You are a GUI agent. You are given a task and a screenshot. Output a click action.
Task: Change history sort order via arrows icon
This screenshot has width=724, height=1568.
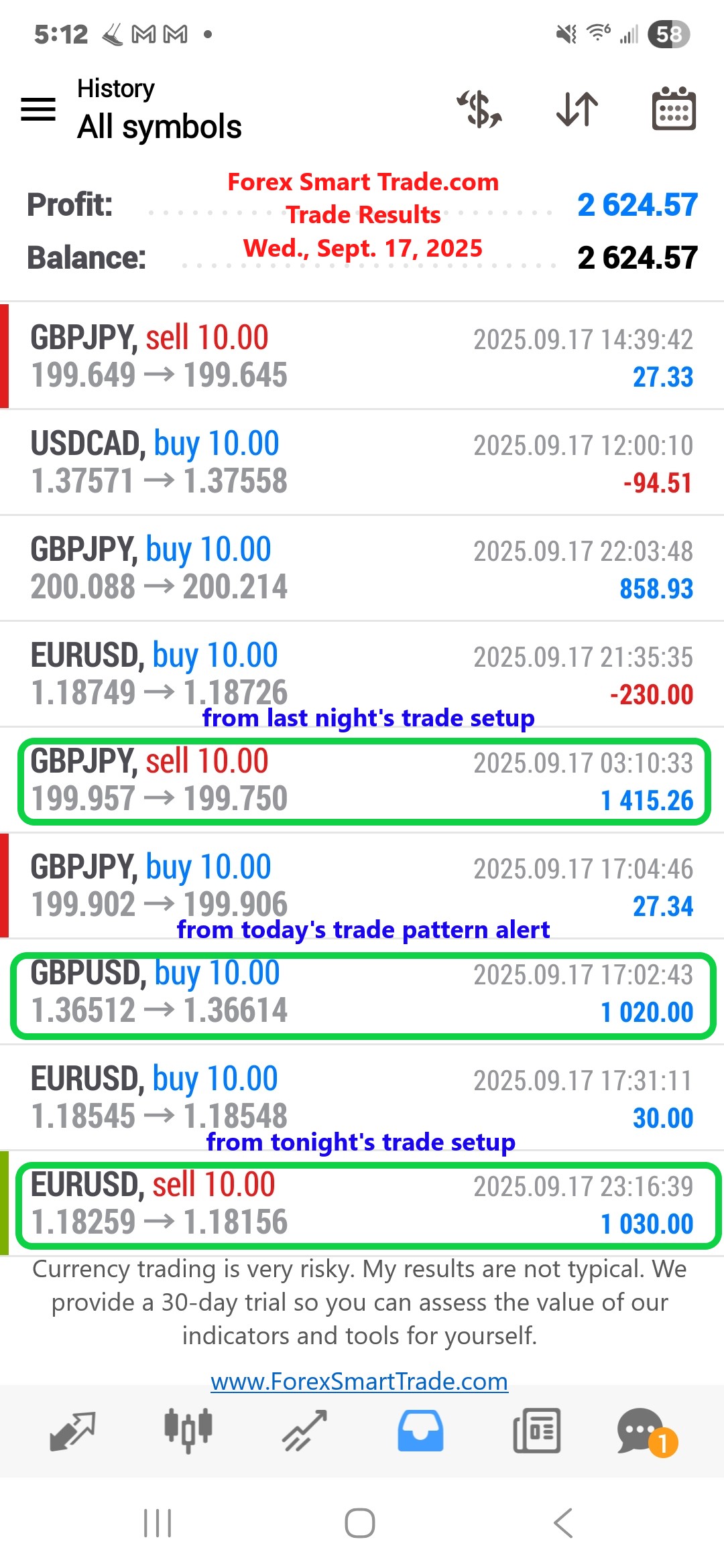pos(577,109)
